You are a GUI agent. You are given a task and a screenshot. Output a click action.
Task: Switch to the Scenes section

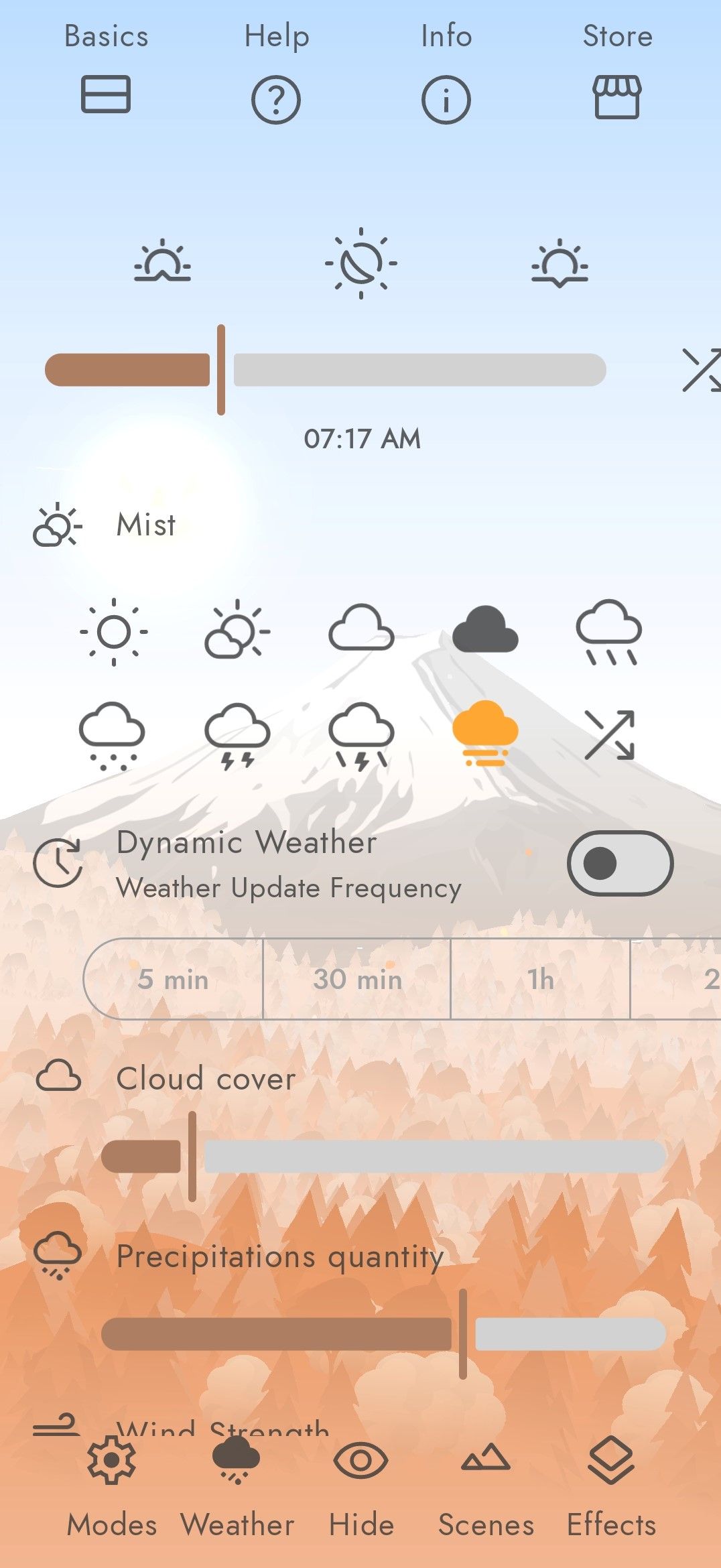click(x=486, y=1484)
